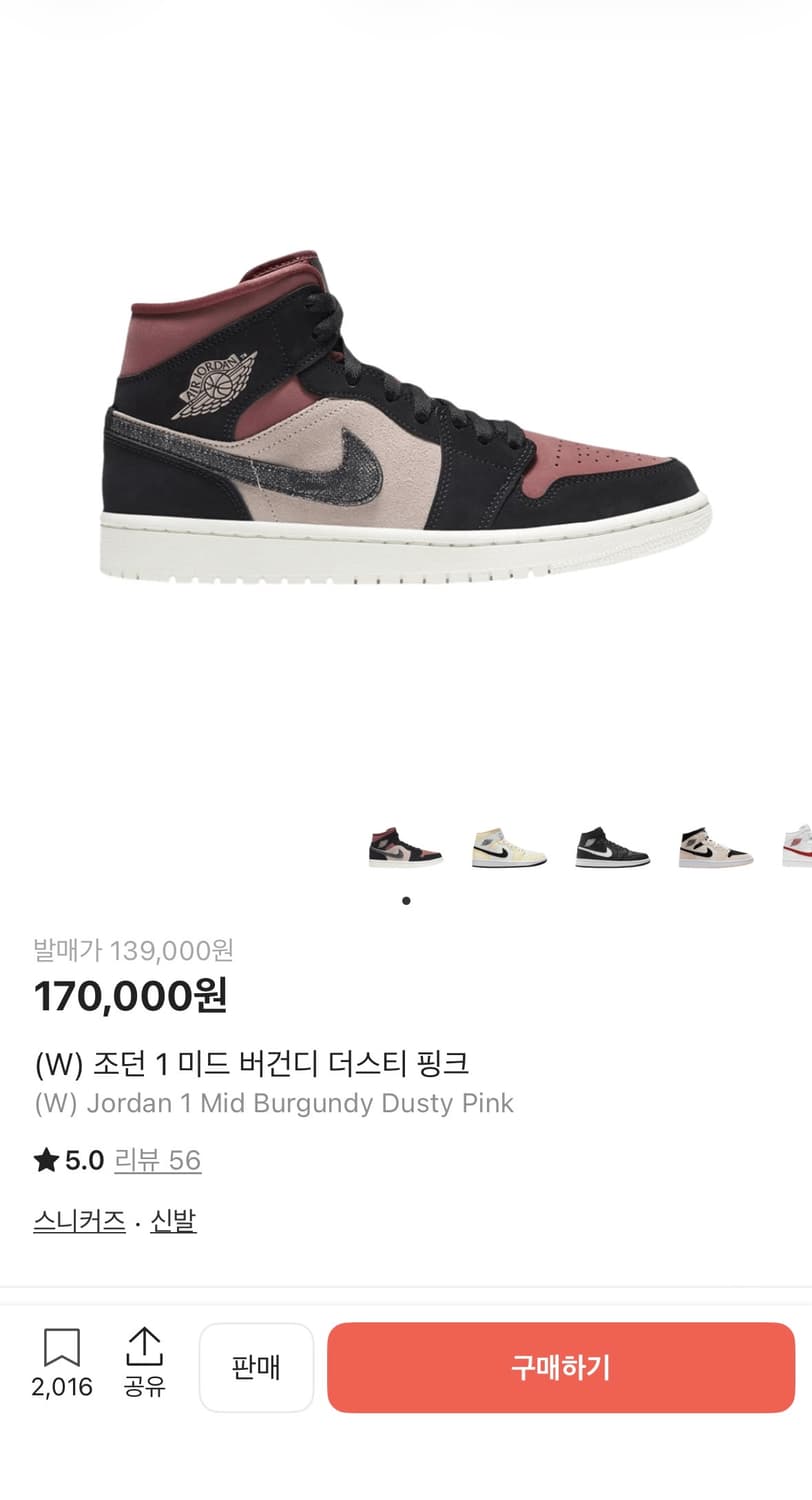Open the 스니커즈 category link
This screenshot has width=812, height=1500.
pyautogui.click(x=77, y=1221)
